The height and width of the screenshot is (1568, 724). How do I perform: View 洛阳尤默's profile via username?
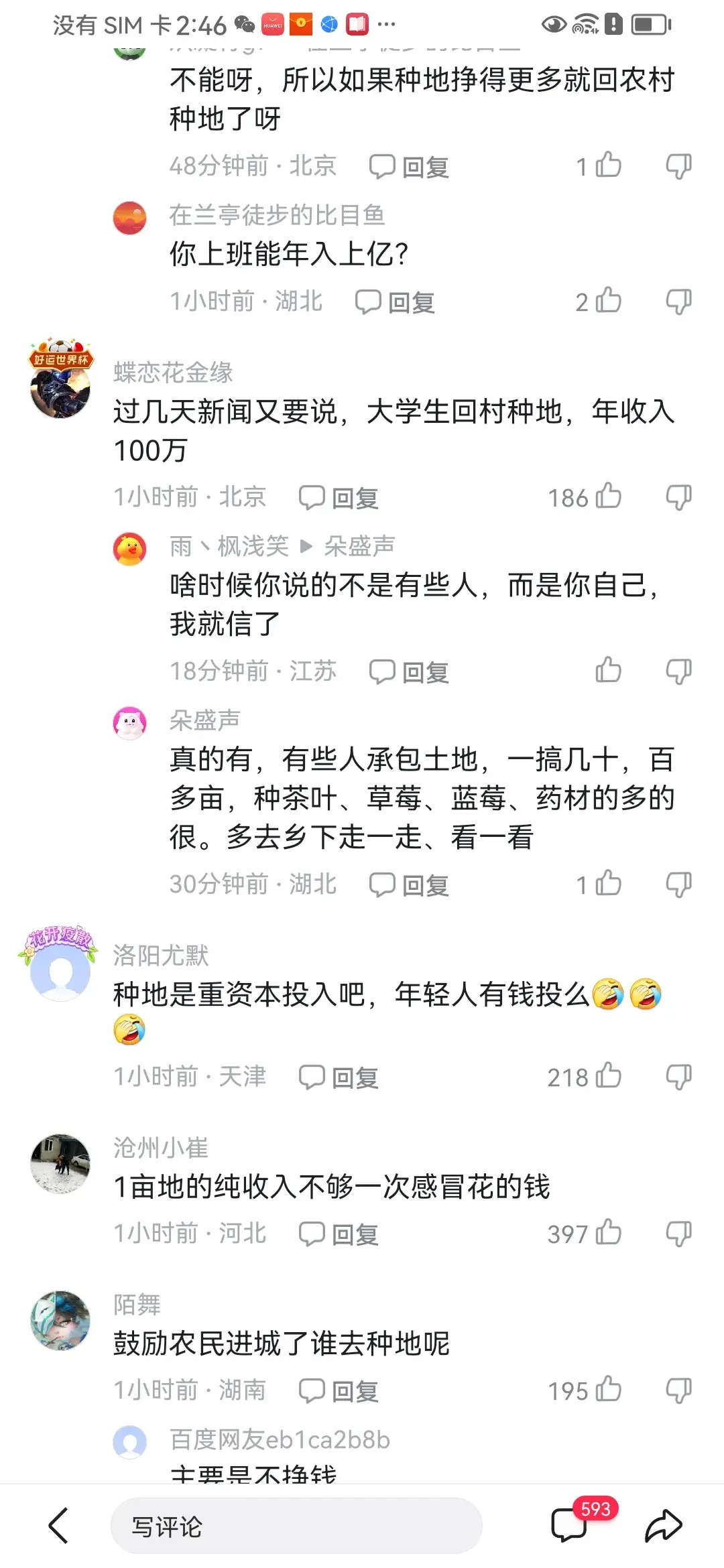coord(161,955)
